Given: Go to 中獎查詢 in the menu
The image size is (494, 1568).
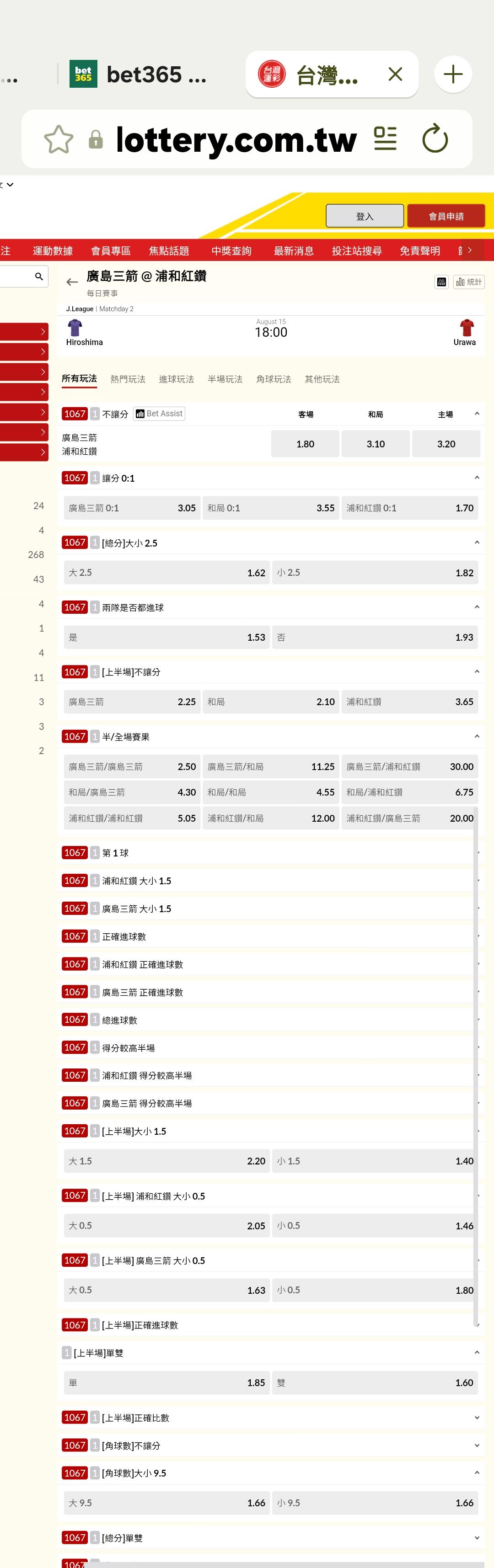Looking at the screenshot, I should pos(231,251).
